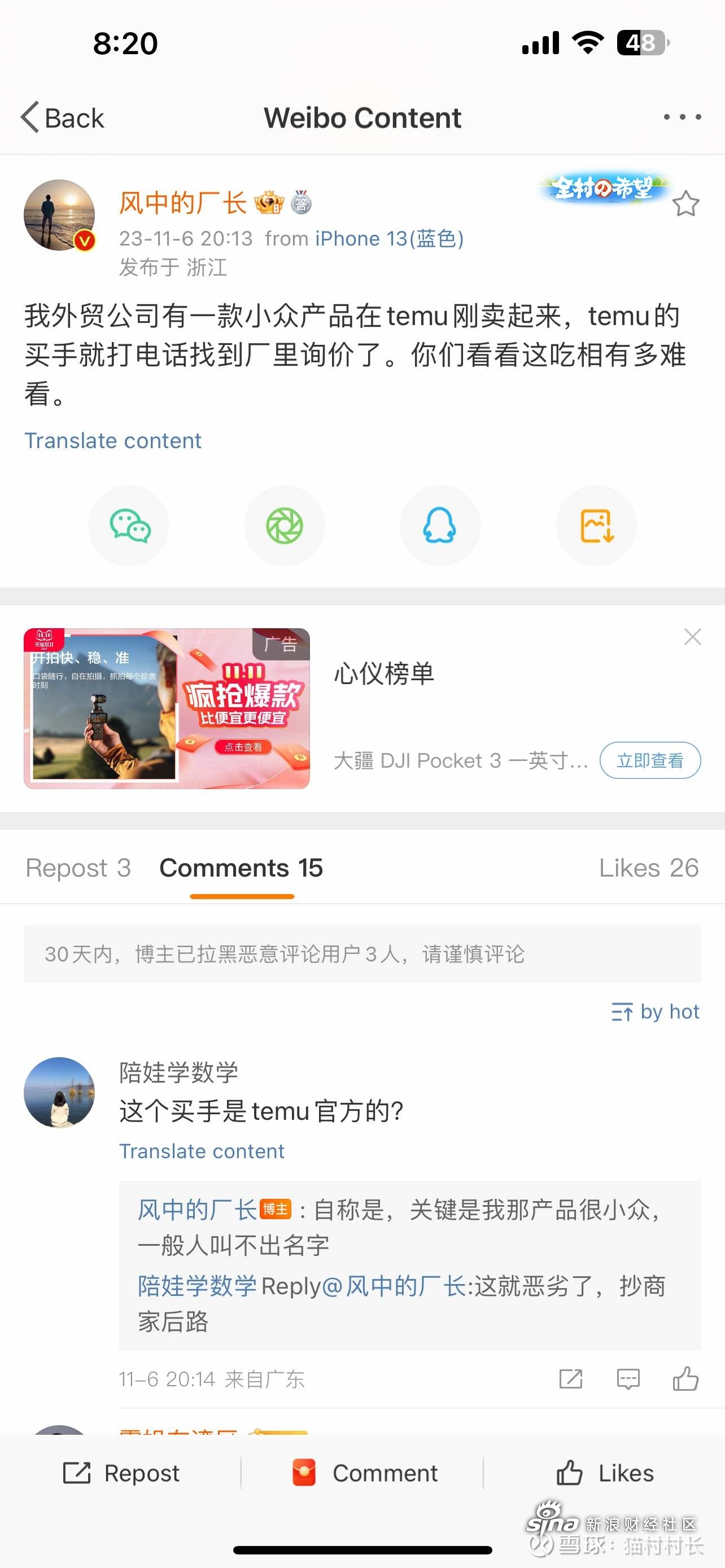This screenshot has width=725, height=1568.
Task: Translate 陪娃学数学's comment
Action: 202,1151
